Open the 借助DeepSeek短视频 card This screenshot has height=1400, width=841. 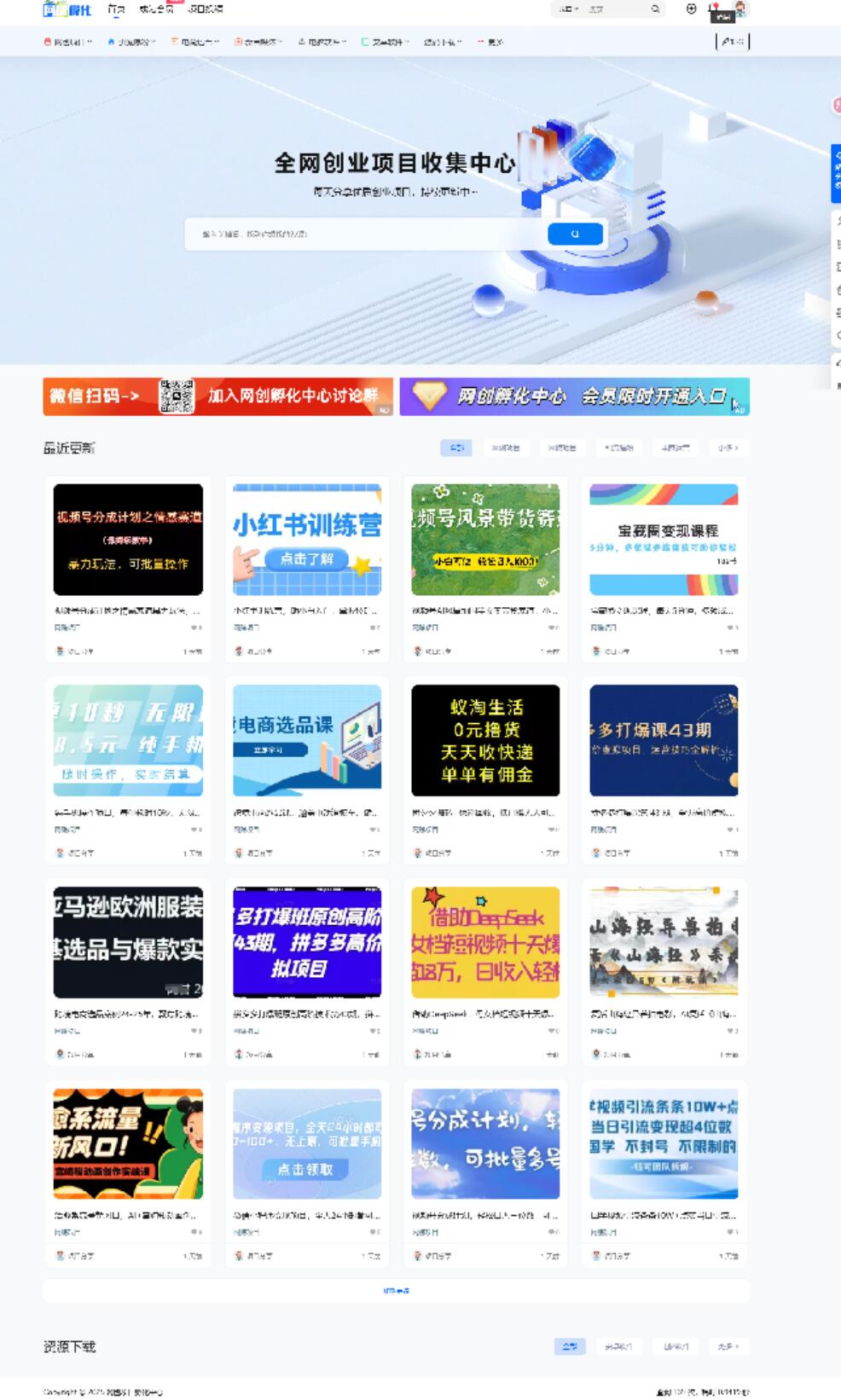click(485, 942)
